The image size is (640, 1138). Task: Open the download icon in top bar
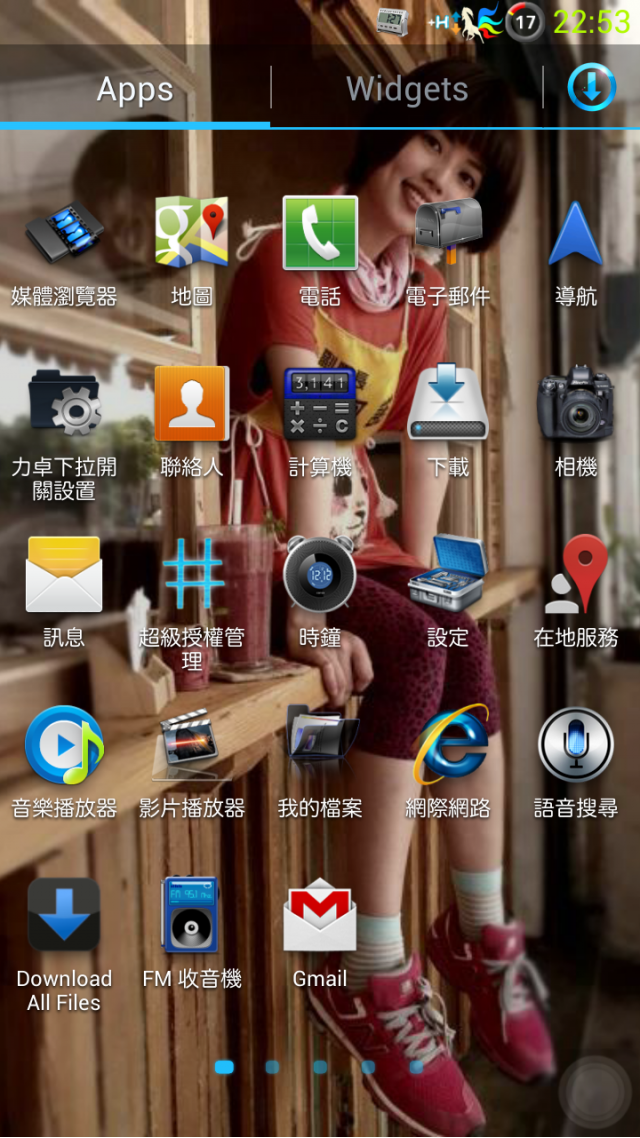[591, 88]
